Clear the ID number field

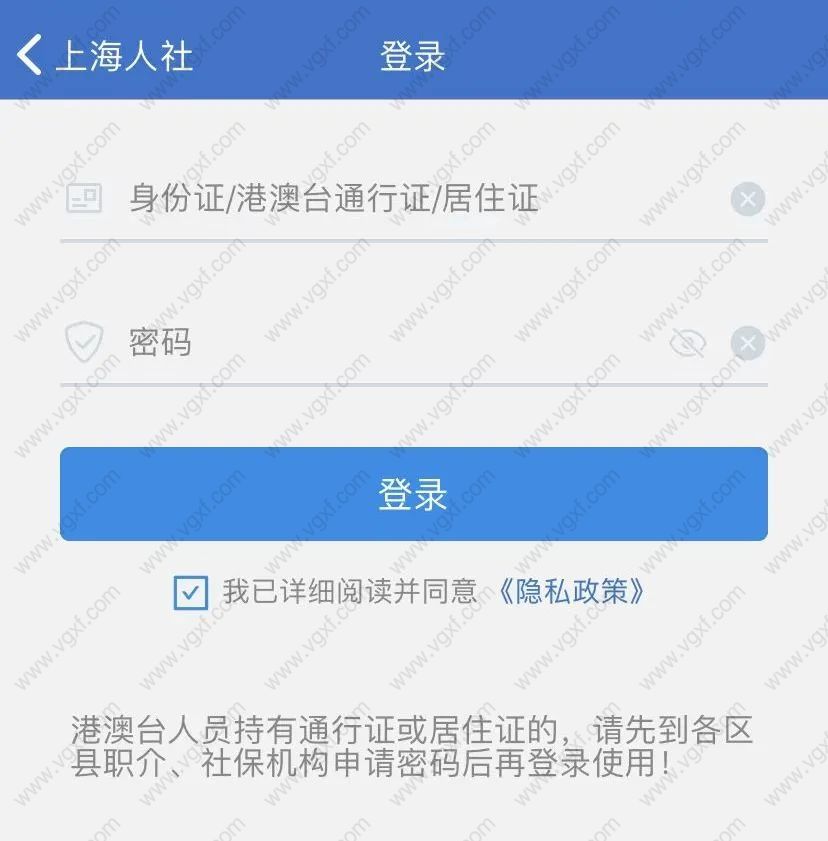point(747,200)
